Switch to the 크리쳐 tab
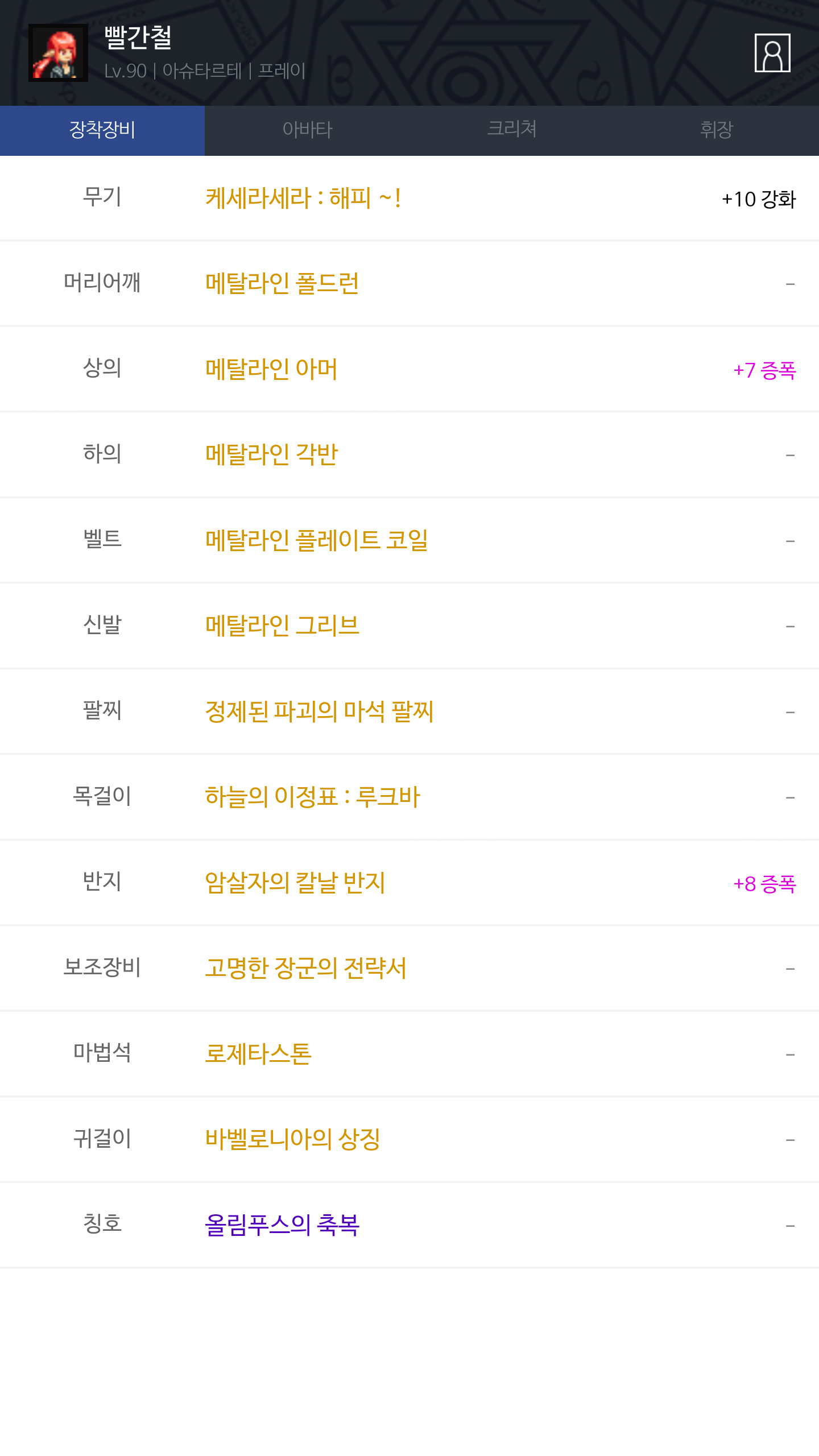The width and height of the screenshot is (819, 1456). pyautogui.click(x=512, y=130)
